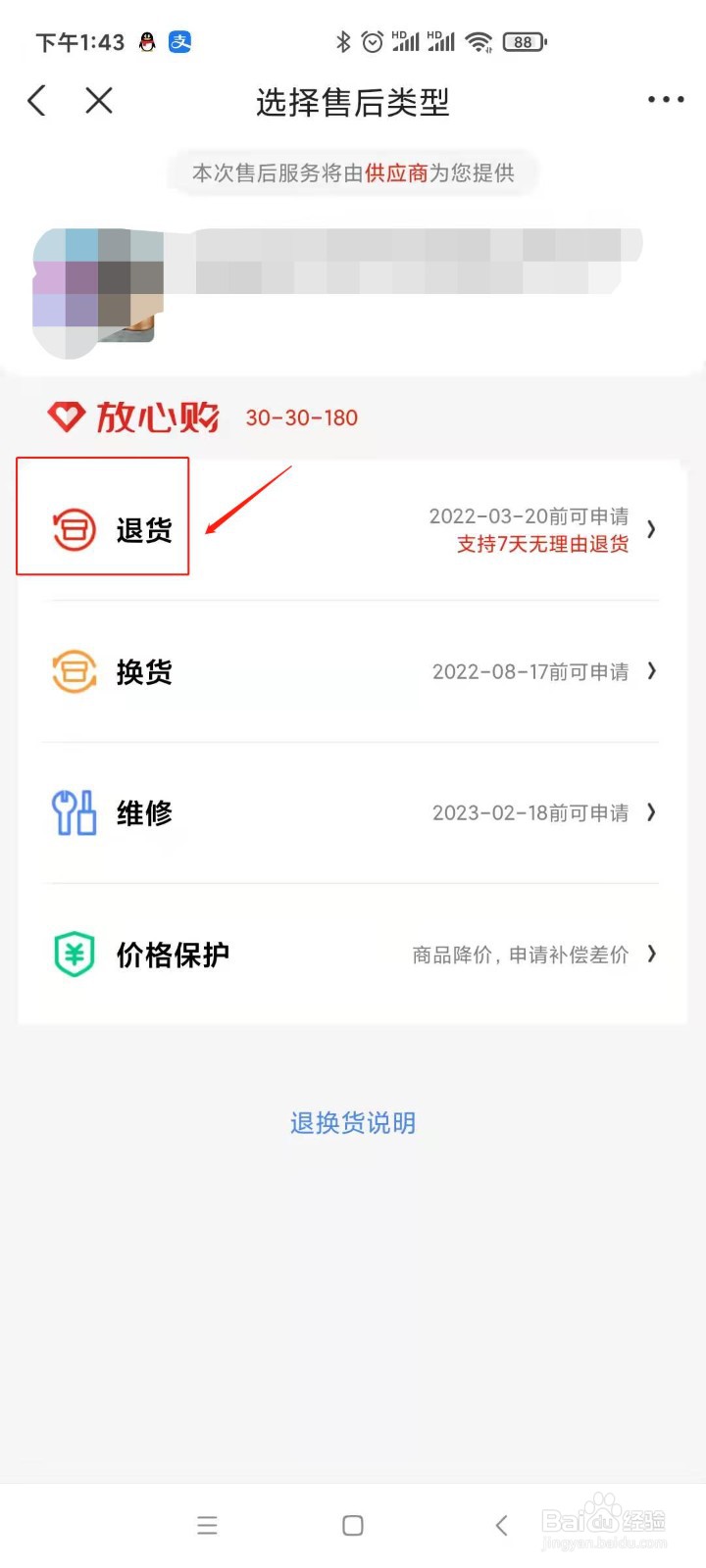The image size is (706, 1568).
Task: Tap the Alipay icon in the status bar
Action: (x=179, y=41)
